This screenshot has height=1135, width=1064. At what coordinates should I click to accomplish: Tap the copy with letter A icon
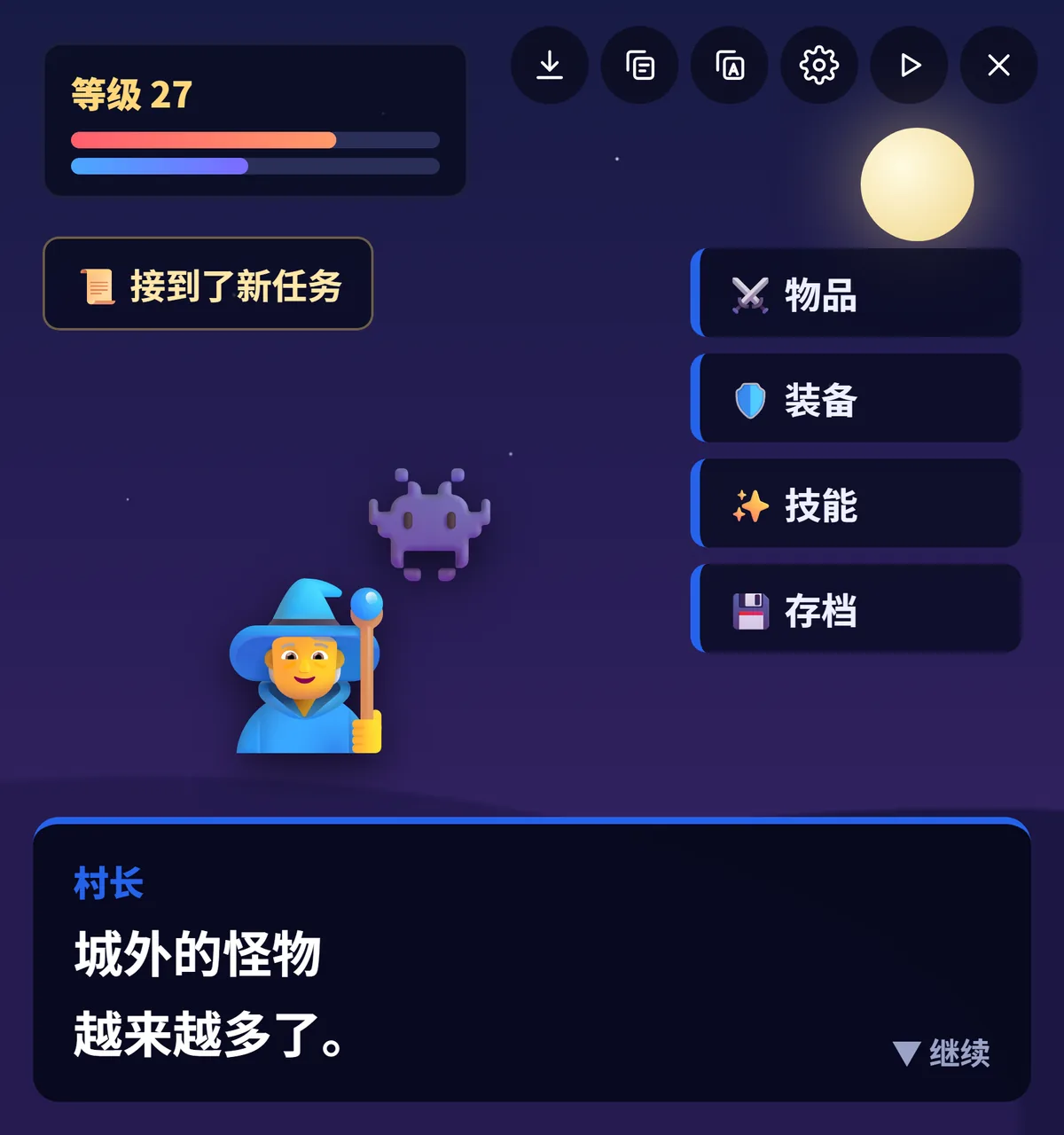click(x=730, y=65)
